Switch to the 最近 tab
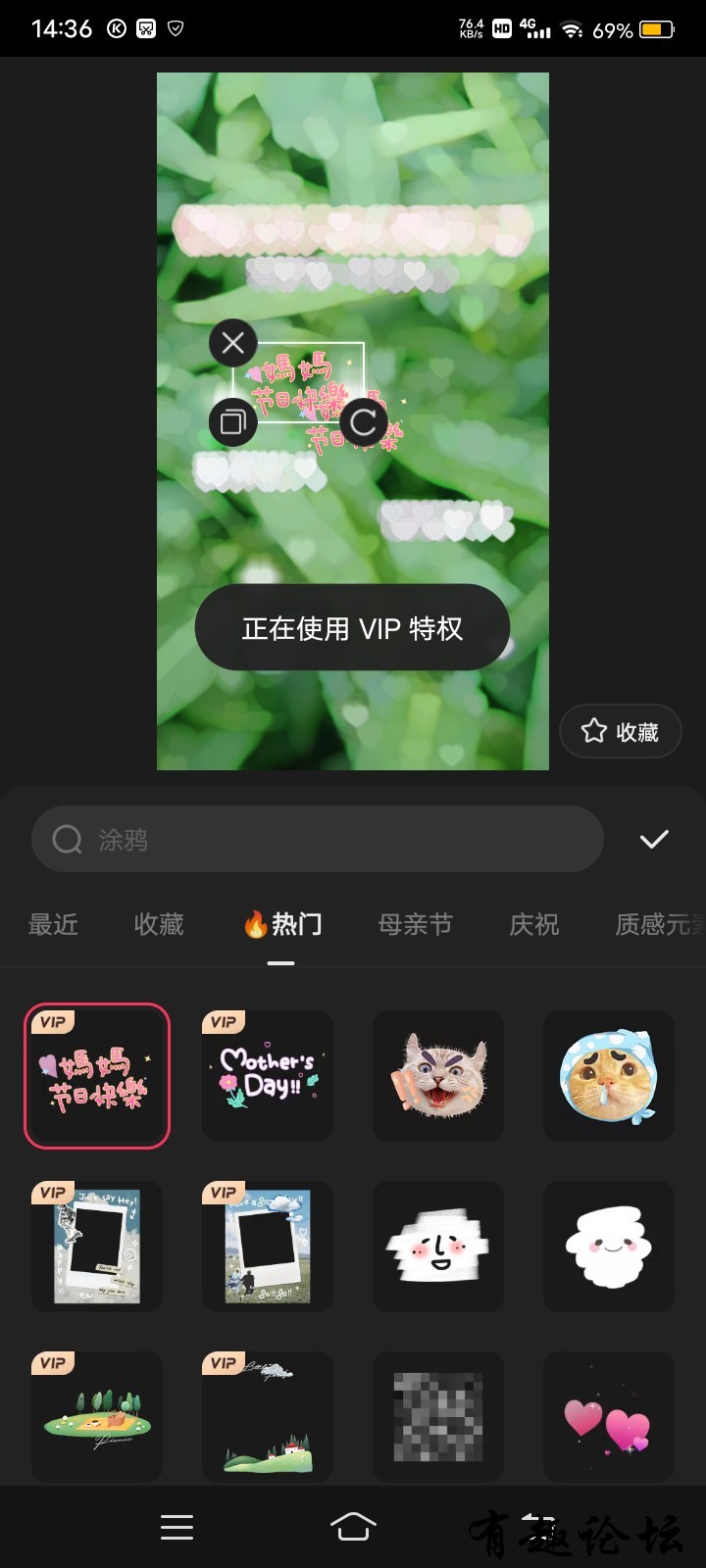 point(53,924)
